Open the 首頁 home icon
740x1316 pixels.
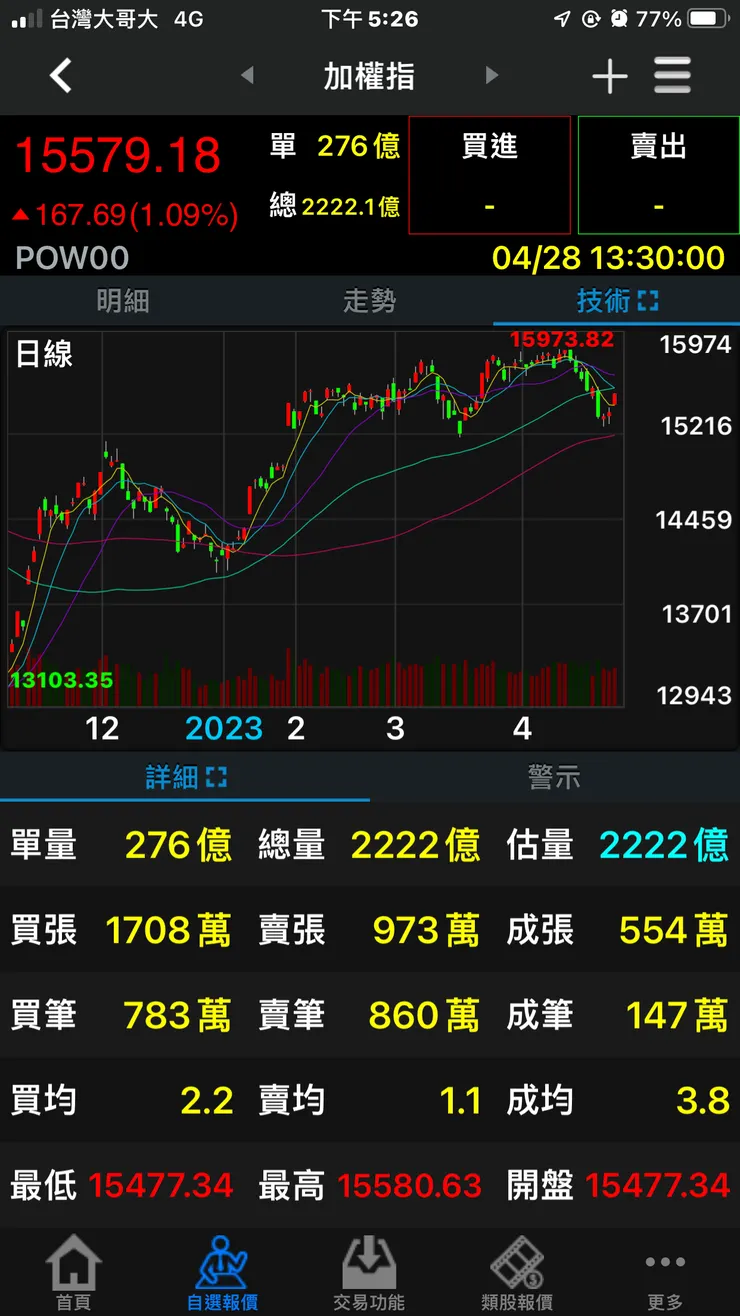click(x=74, y=1270)
